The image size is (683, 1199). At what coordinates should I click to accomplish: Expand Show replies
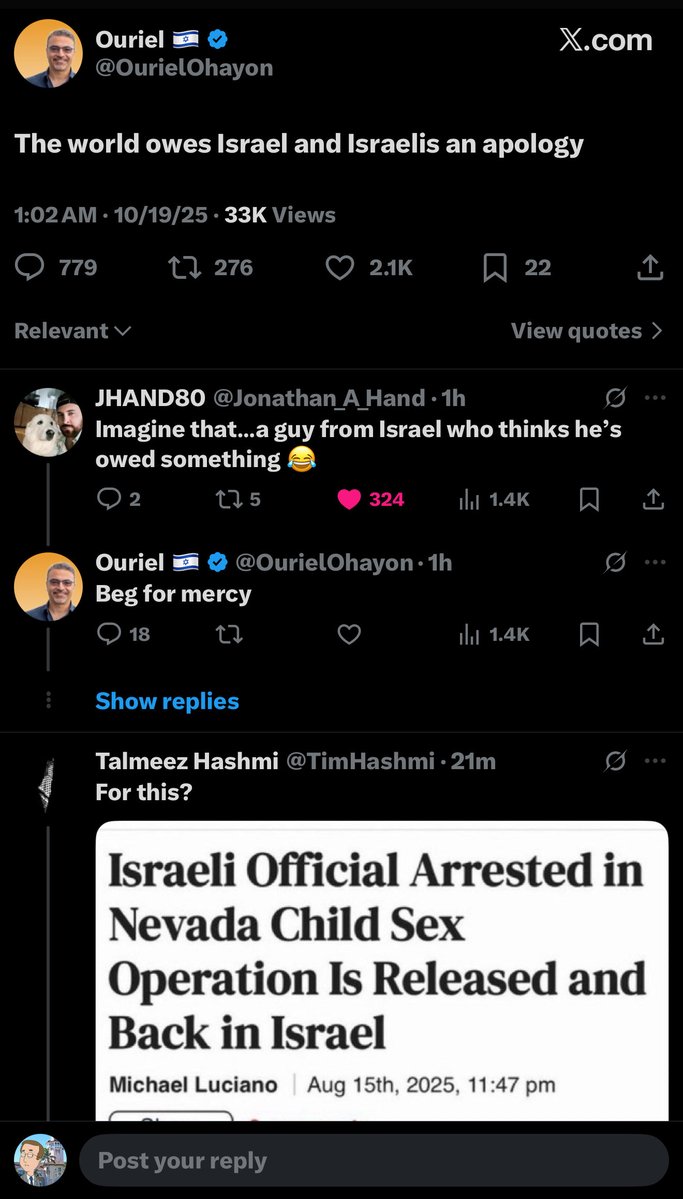click(x=167, y=701)
